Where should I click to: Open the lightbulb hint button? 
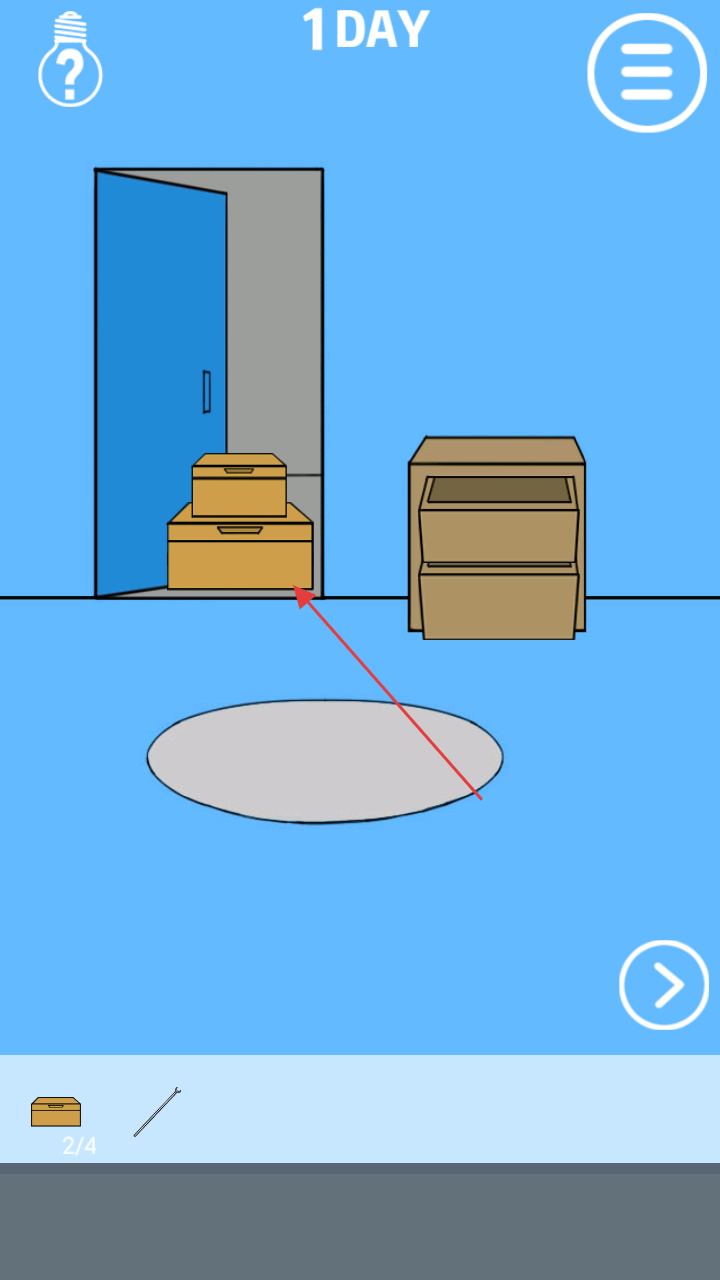(70, 62)
